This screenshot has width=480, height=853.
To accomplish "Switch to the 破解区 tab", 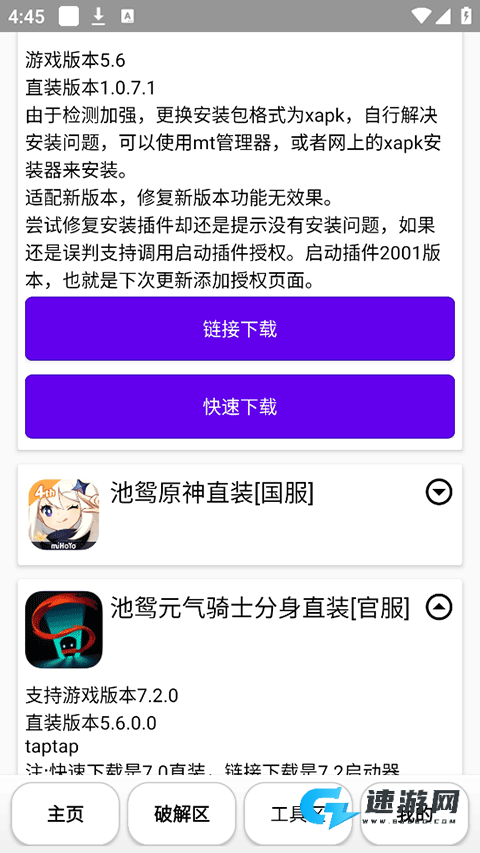I will (x=182, y=814).
